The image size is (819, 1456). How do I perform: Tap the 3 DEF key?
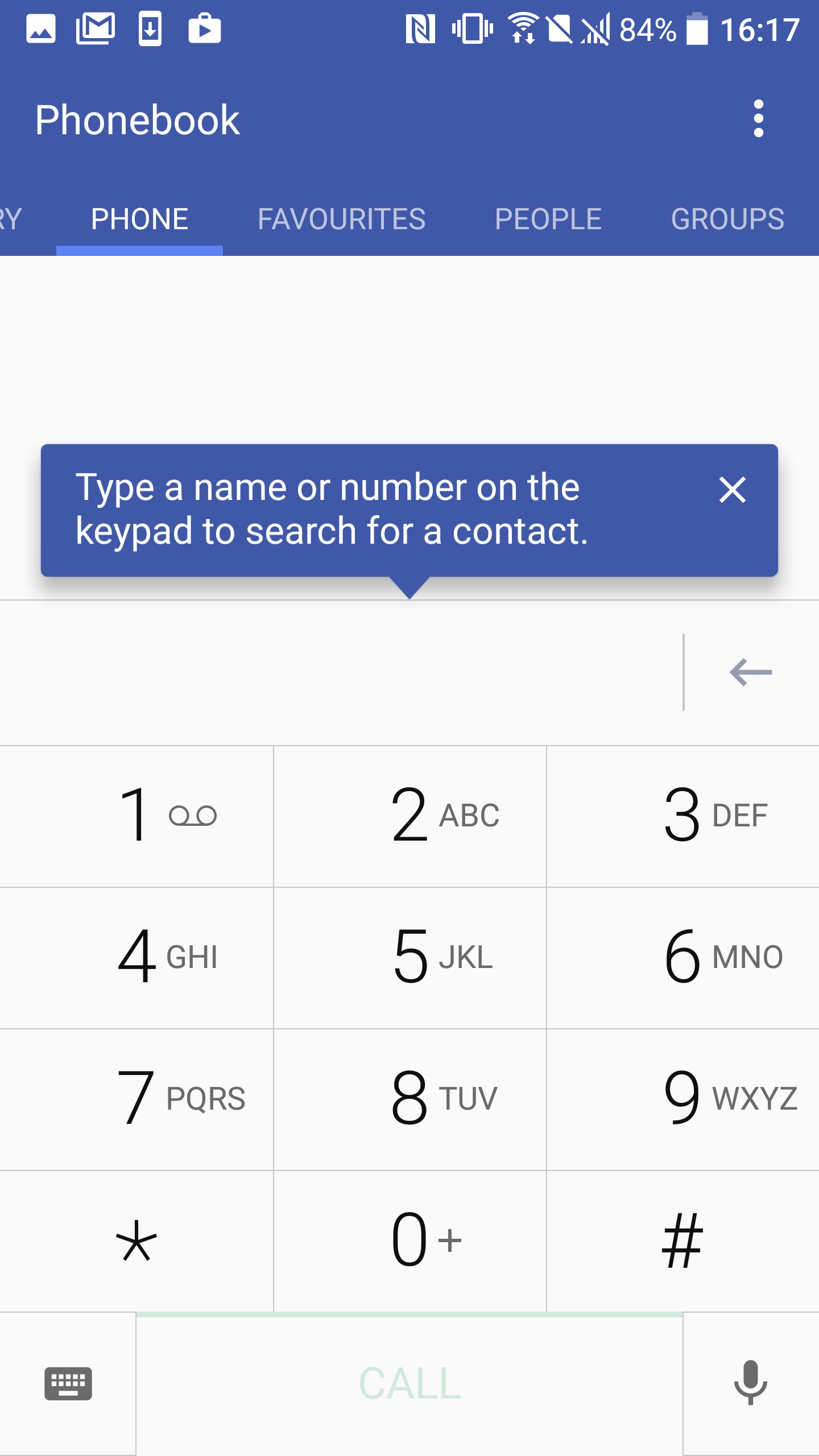pyautogui.click(x=683, y=816)
